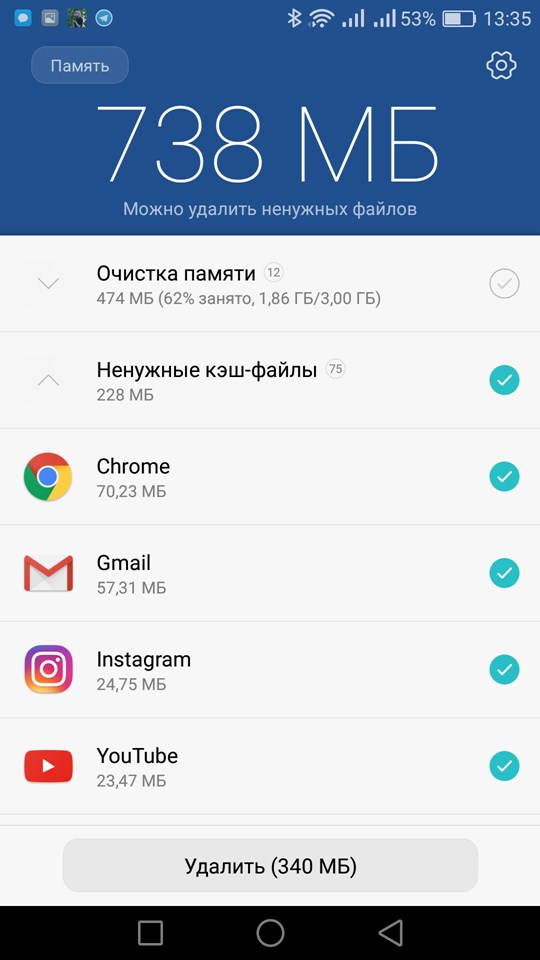
Task: Expand the Очистка памяти section
Action: point(48,283)
